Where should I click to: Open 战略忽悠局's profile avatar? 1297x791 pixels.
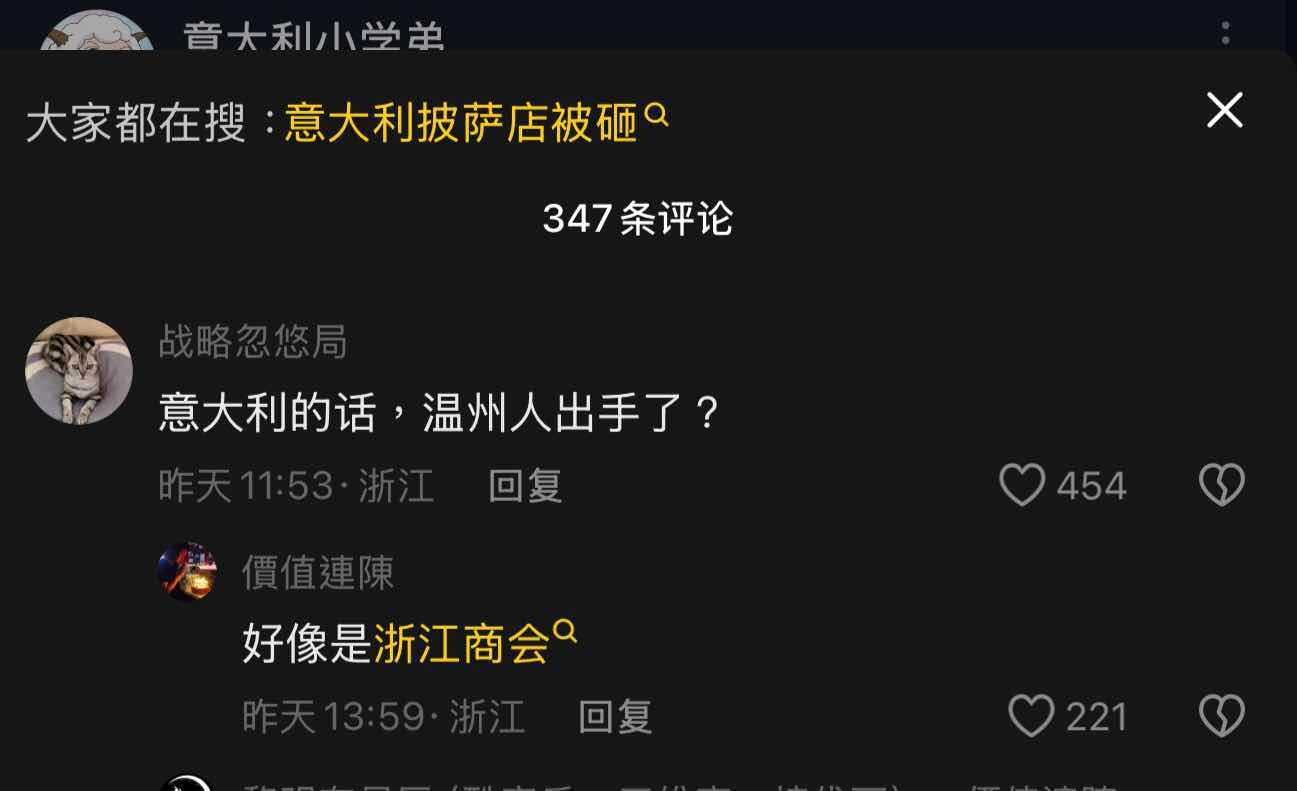click(x=79, y=371)
